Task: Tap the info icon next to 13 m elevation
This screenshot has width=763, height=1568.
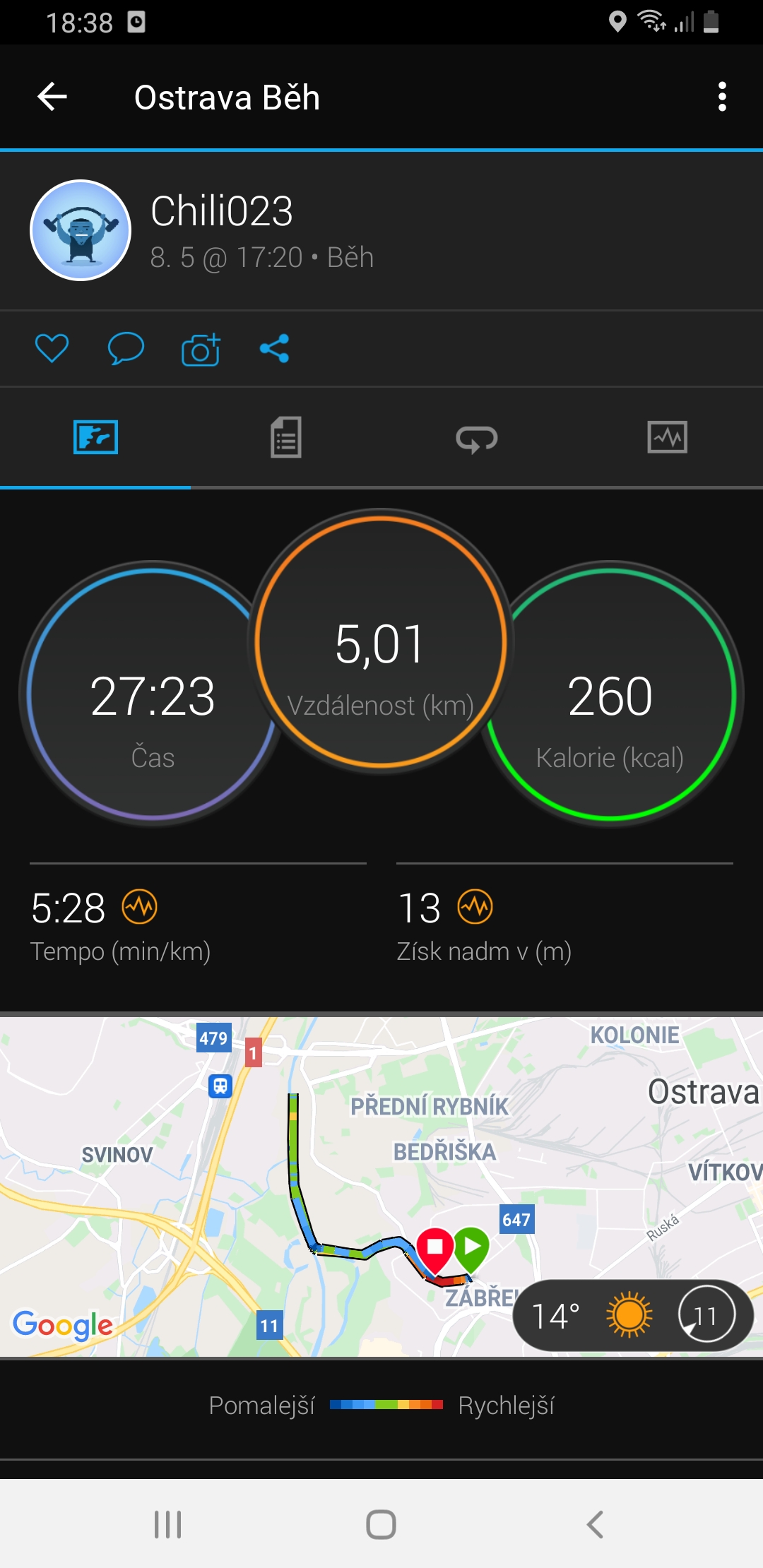Action: pyautogui.click(x=475, y=907)
